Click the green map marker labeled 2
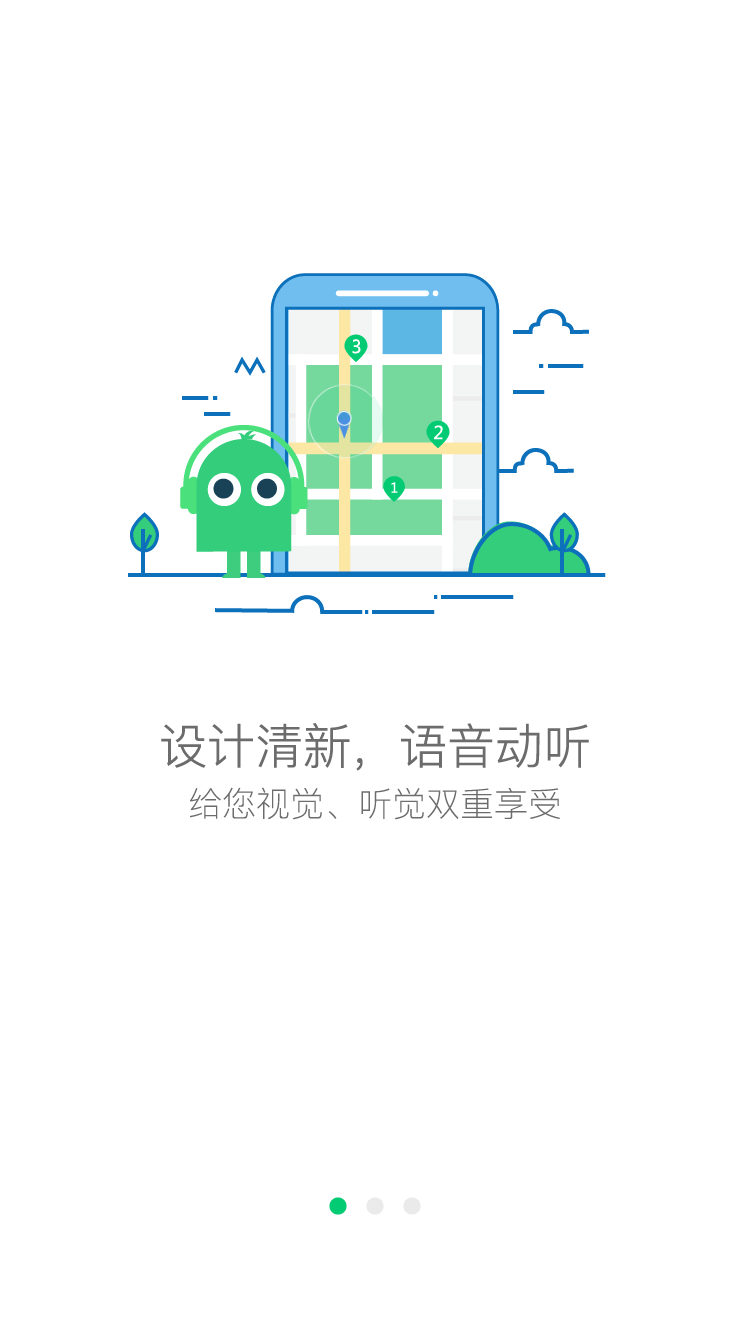Image resolution: width=750 pixels, height=1334 pixels. 436,432
